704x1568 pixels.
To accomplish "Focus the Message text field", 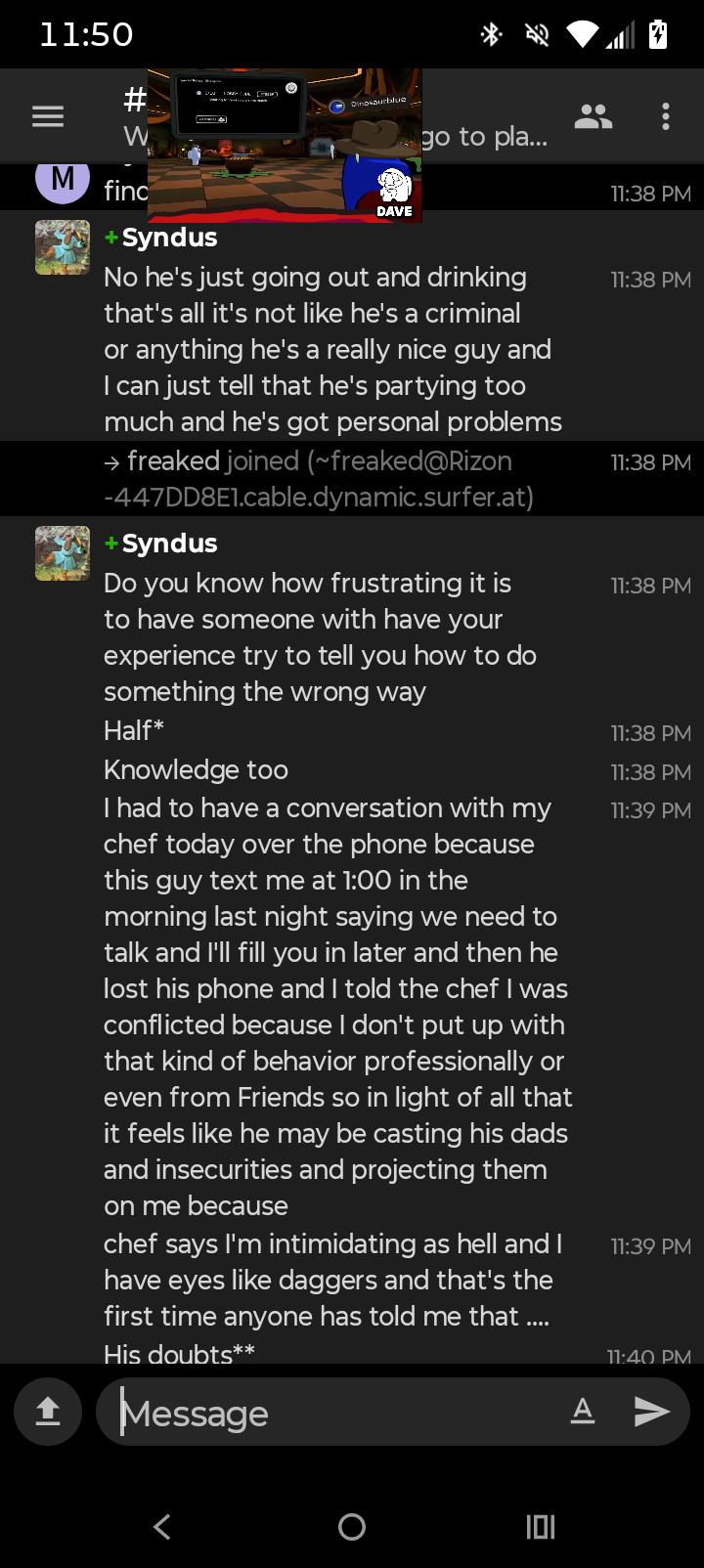I will click(x=332, y=1413).
